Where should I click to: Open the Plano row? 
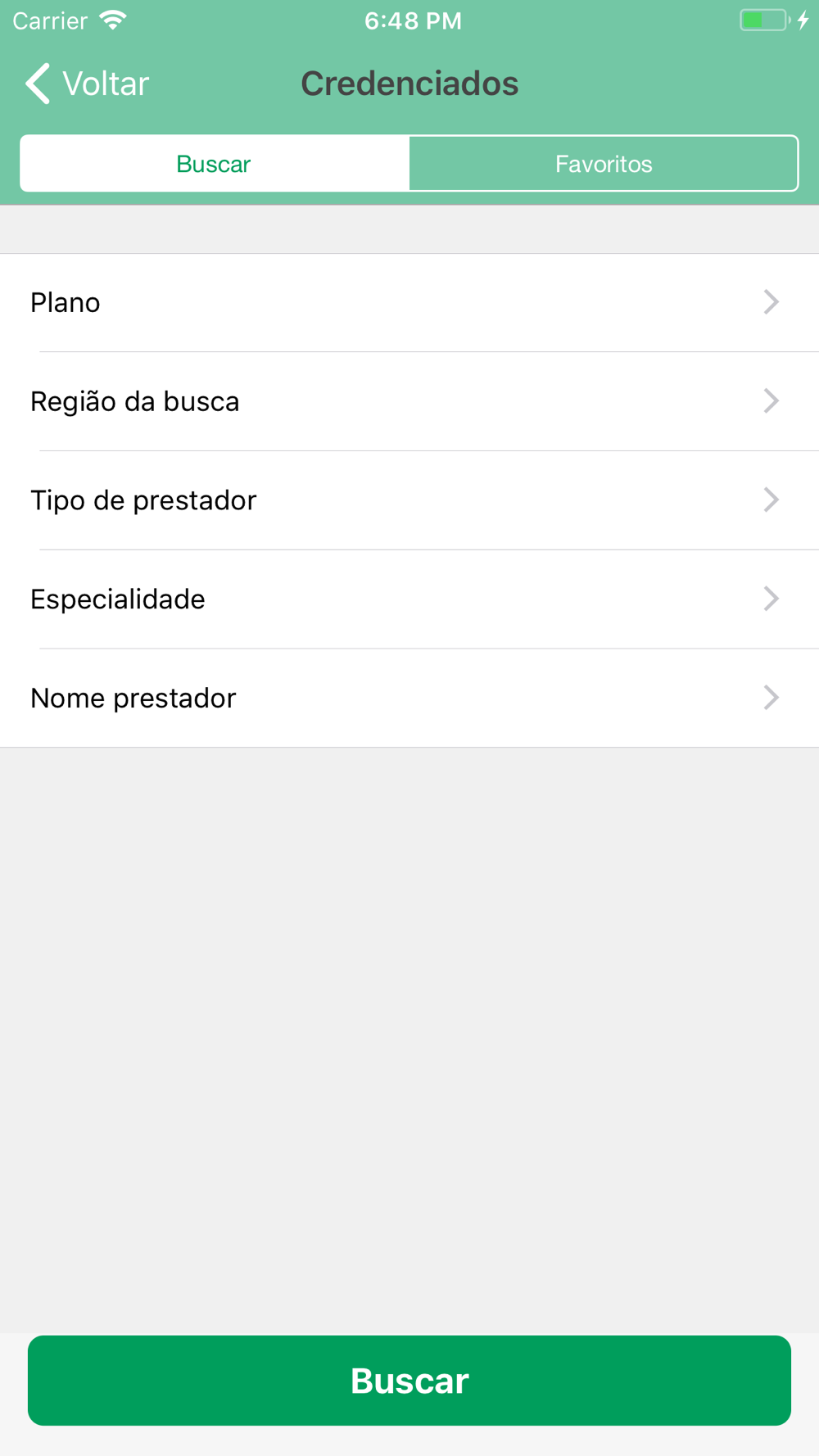[409, 303]
